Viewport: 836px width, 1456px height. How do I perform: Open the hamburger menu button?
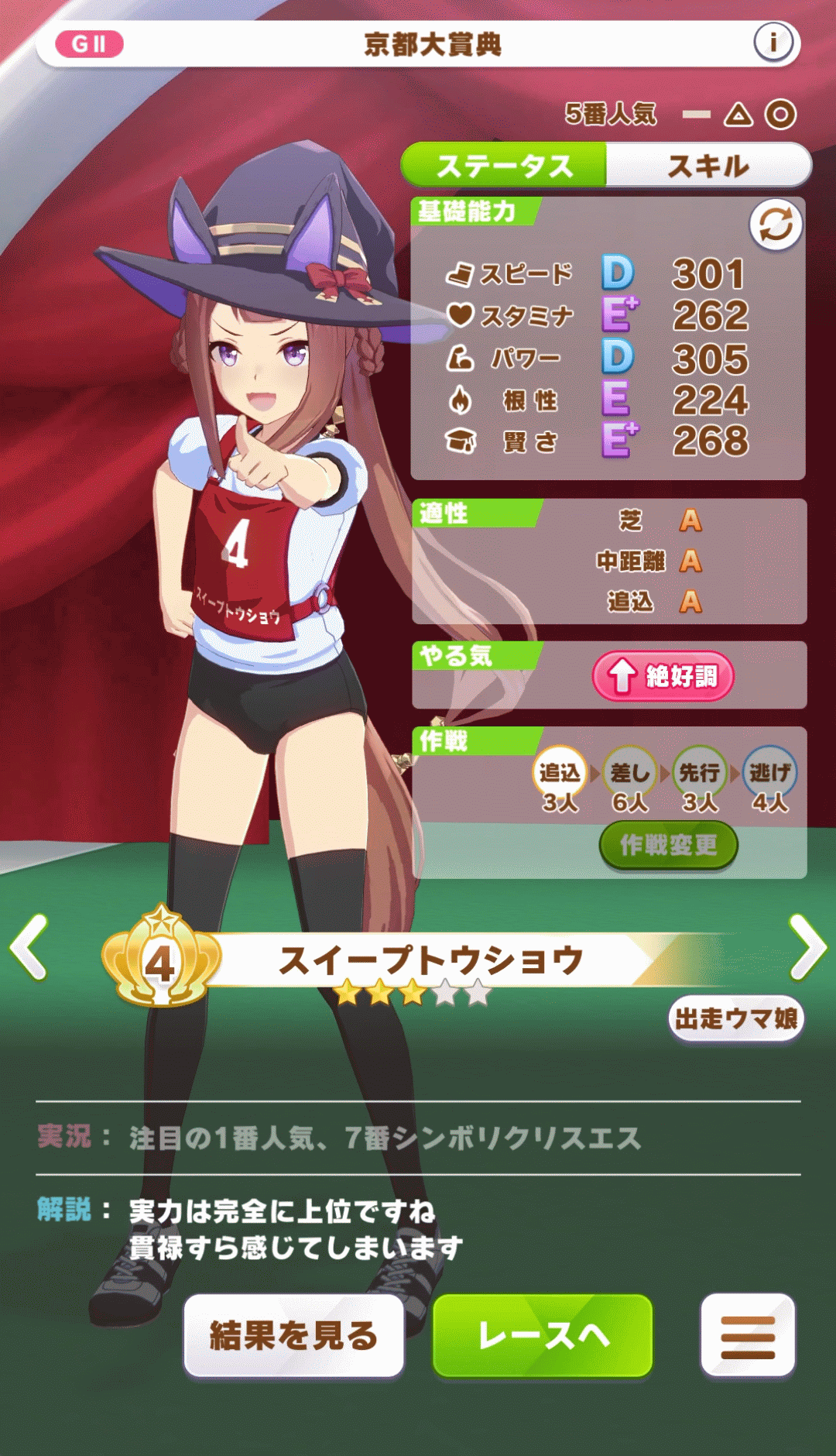(x=748, y=1337)
